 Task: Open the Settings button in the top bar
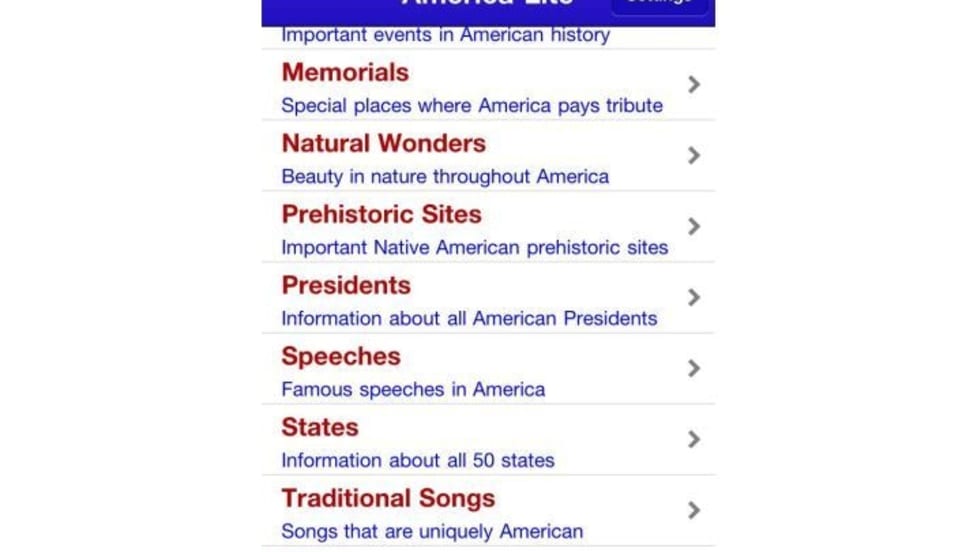pyautogui.click(x=659, y=5)
